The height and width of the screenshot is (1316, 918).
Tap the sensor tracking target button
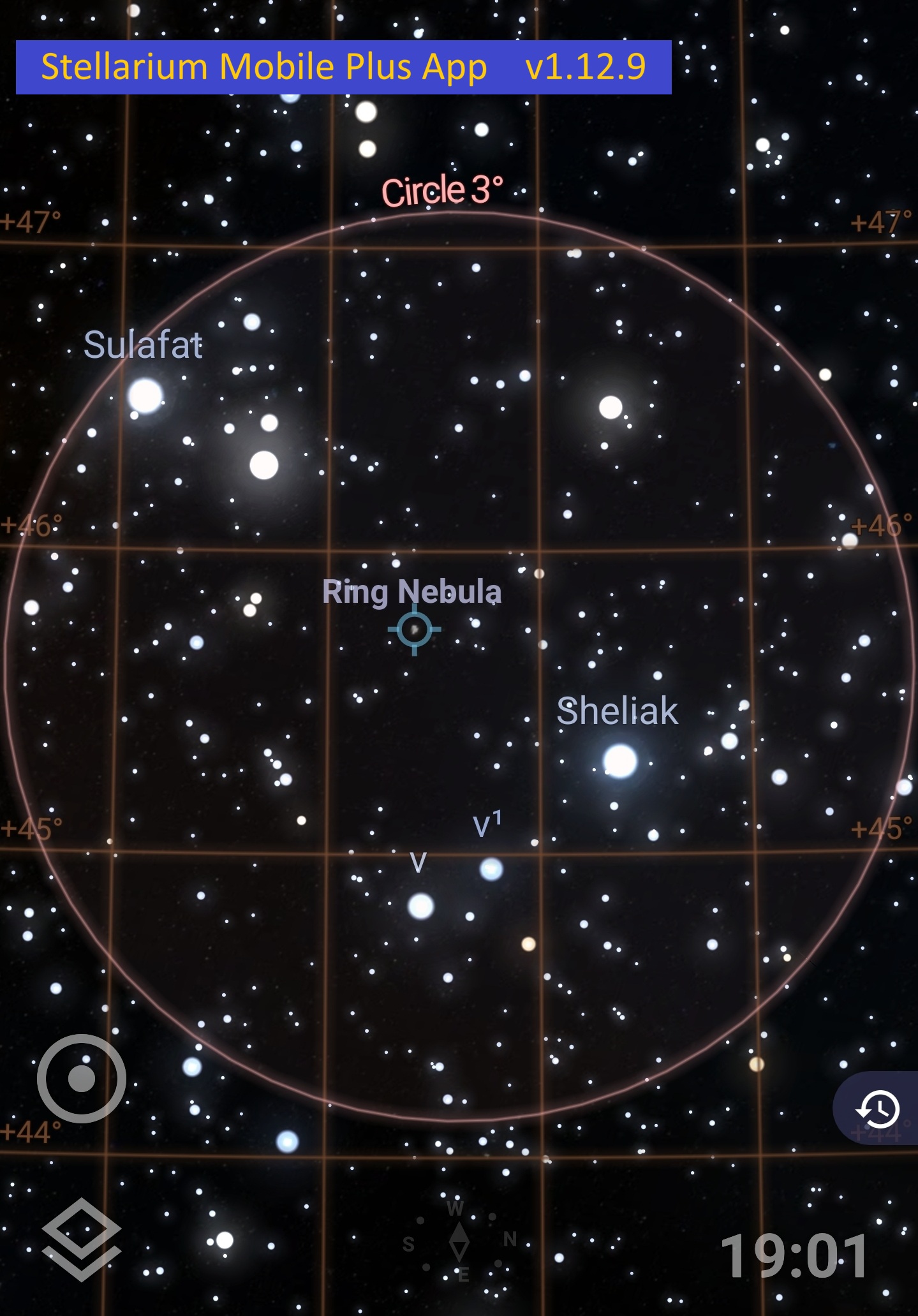tap(82, 1079)
